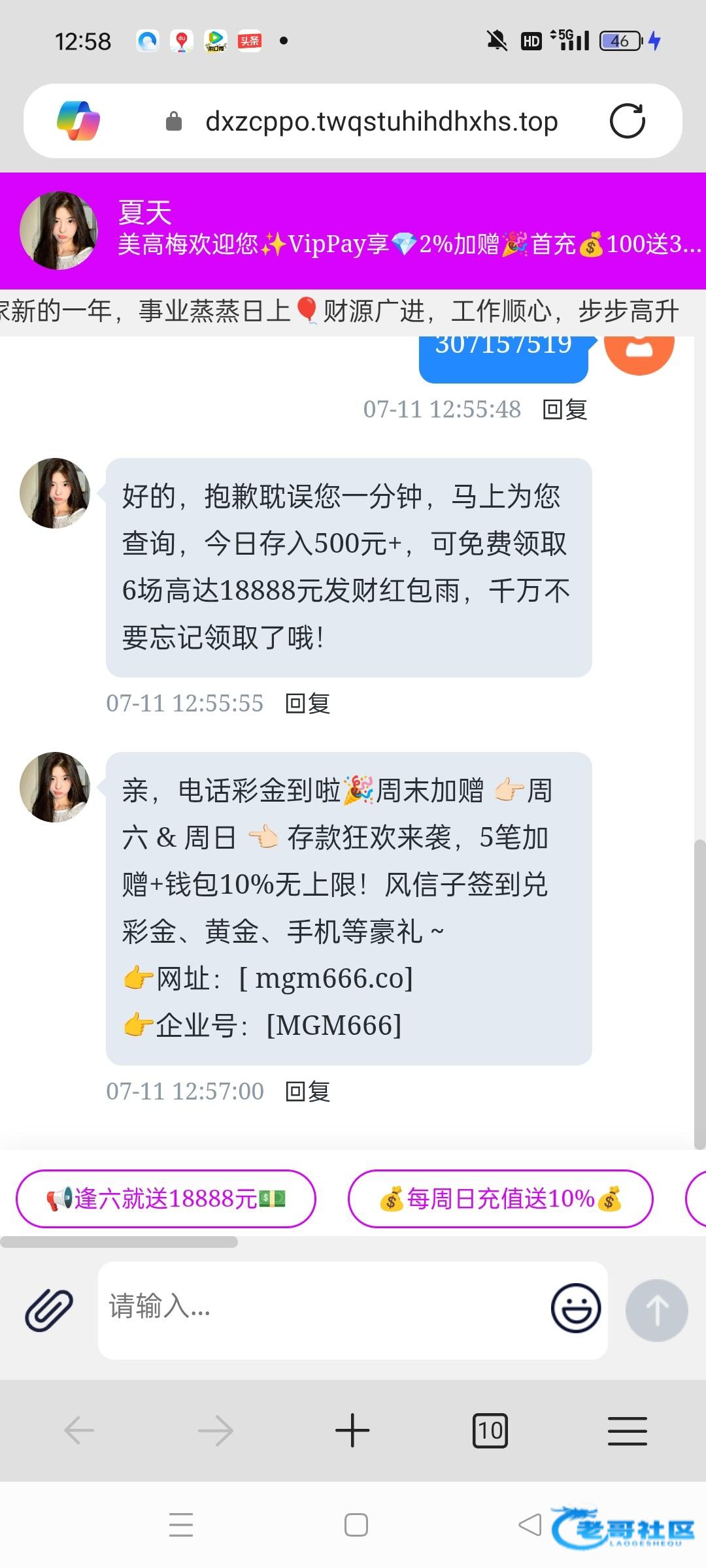Open the Copilot icon in the address bar
This screenshot has height=1568, width=706.
click(x=78, y=121)
